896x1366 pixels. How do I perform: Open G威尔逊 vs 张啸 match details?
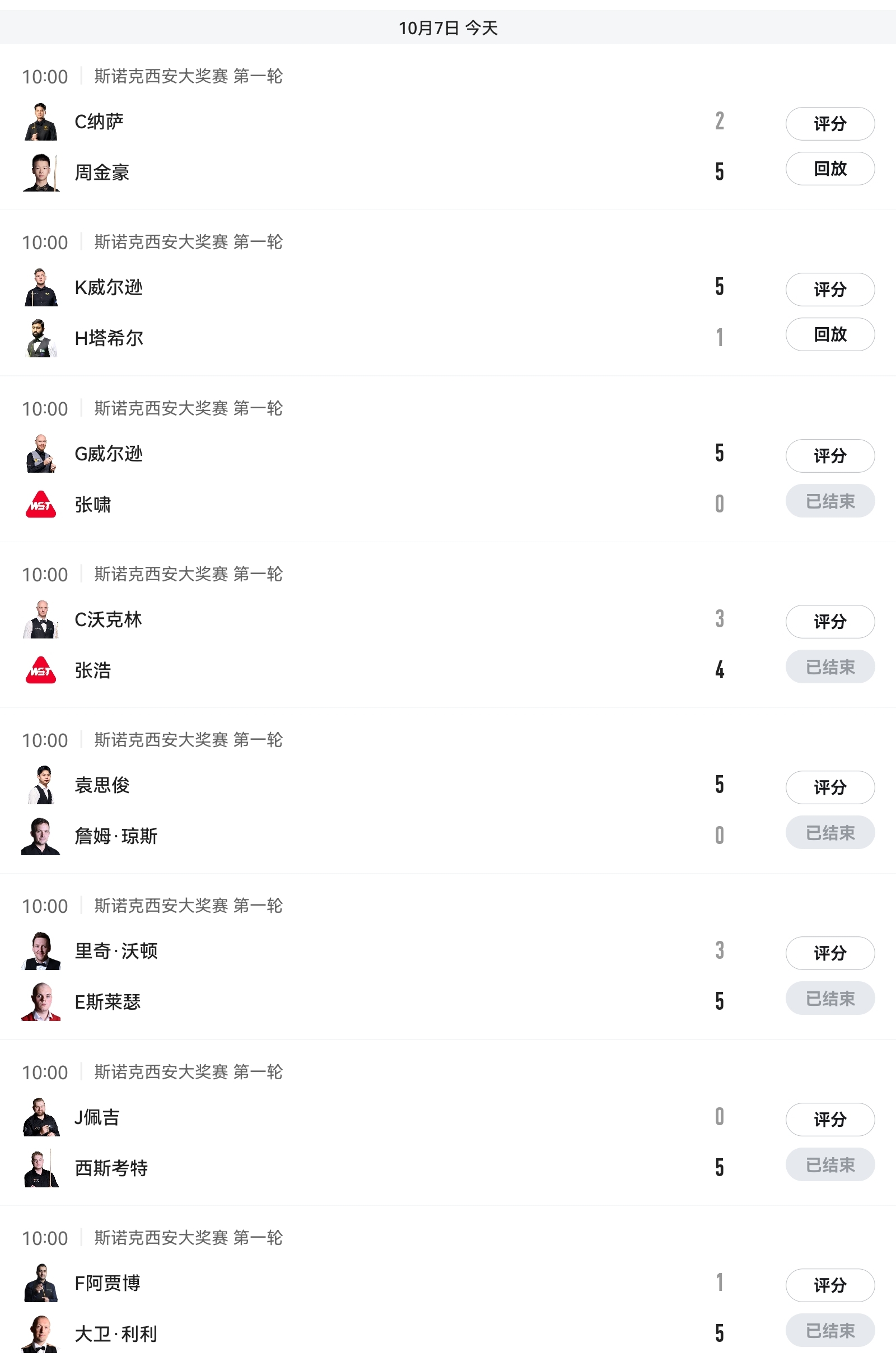tap(402, 479)
